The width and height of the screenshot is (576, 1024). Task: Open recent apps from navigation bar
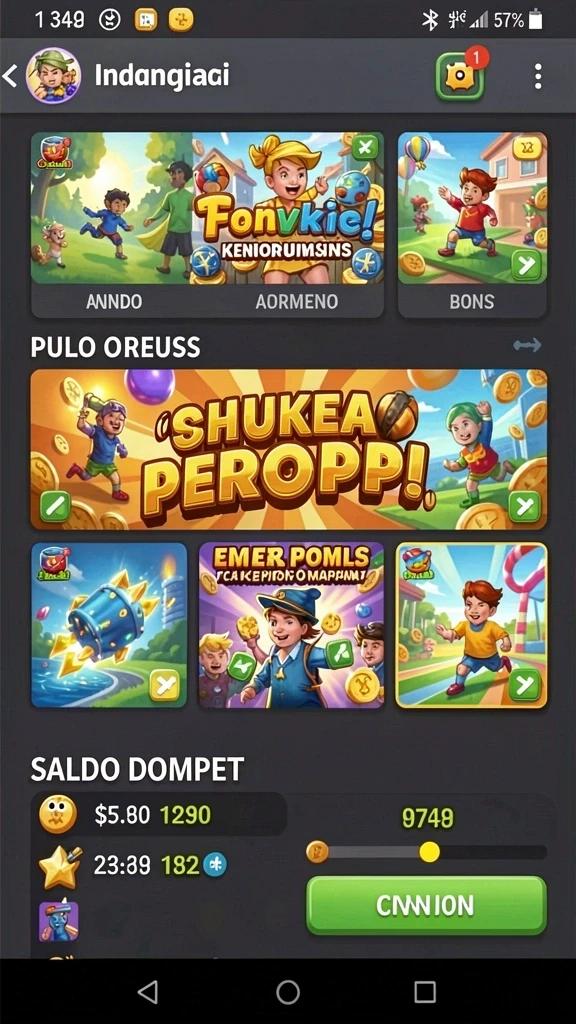pos(425,992)
